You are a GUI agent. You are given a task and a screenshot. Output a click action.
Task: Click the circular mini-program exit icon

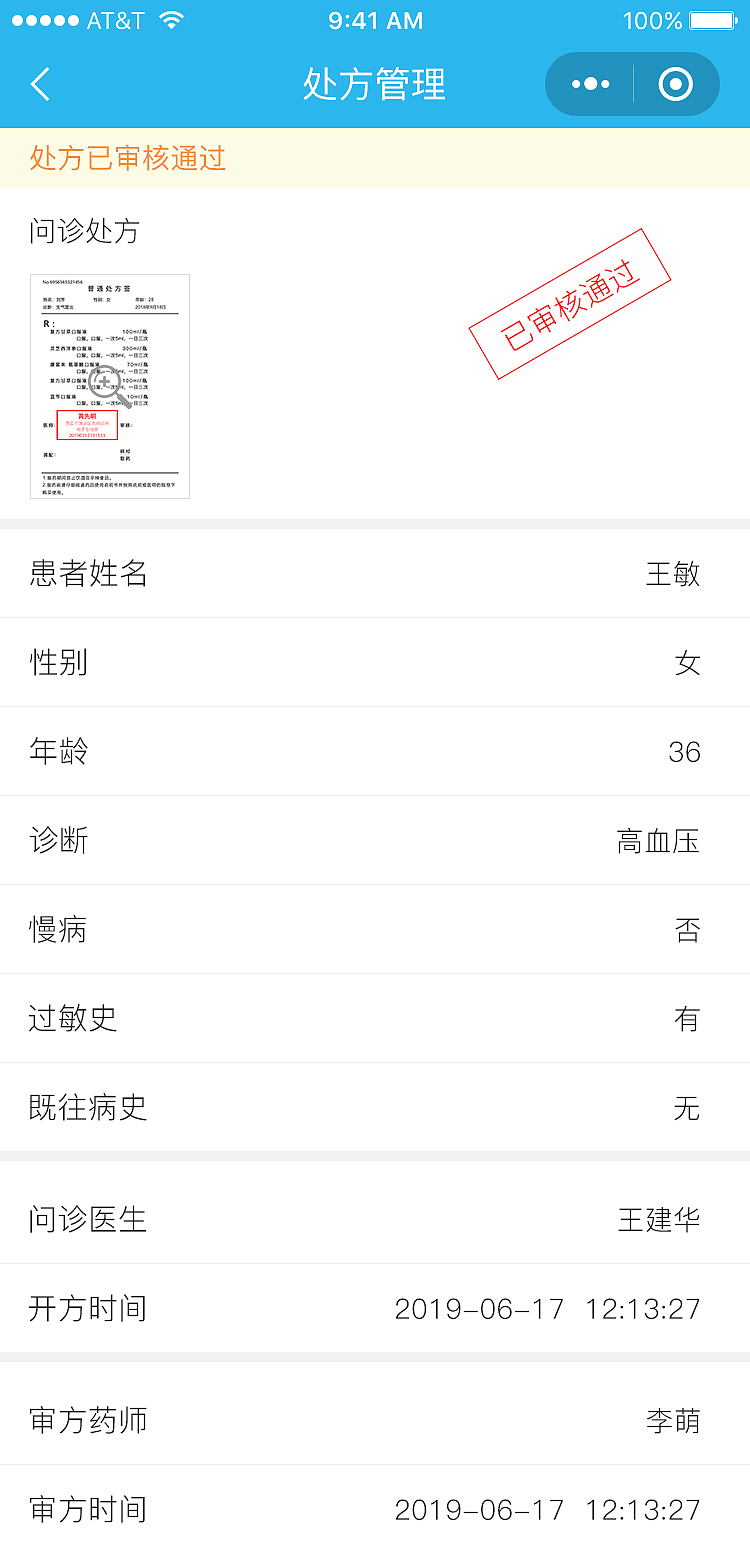[675, 84]
